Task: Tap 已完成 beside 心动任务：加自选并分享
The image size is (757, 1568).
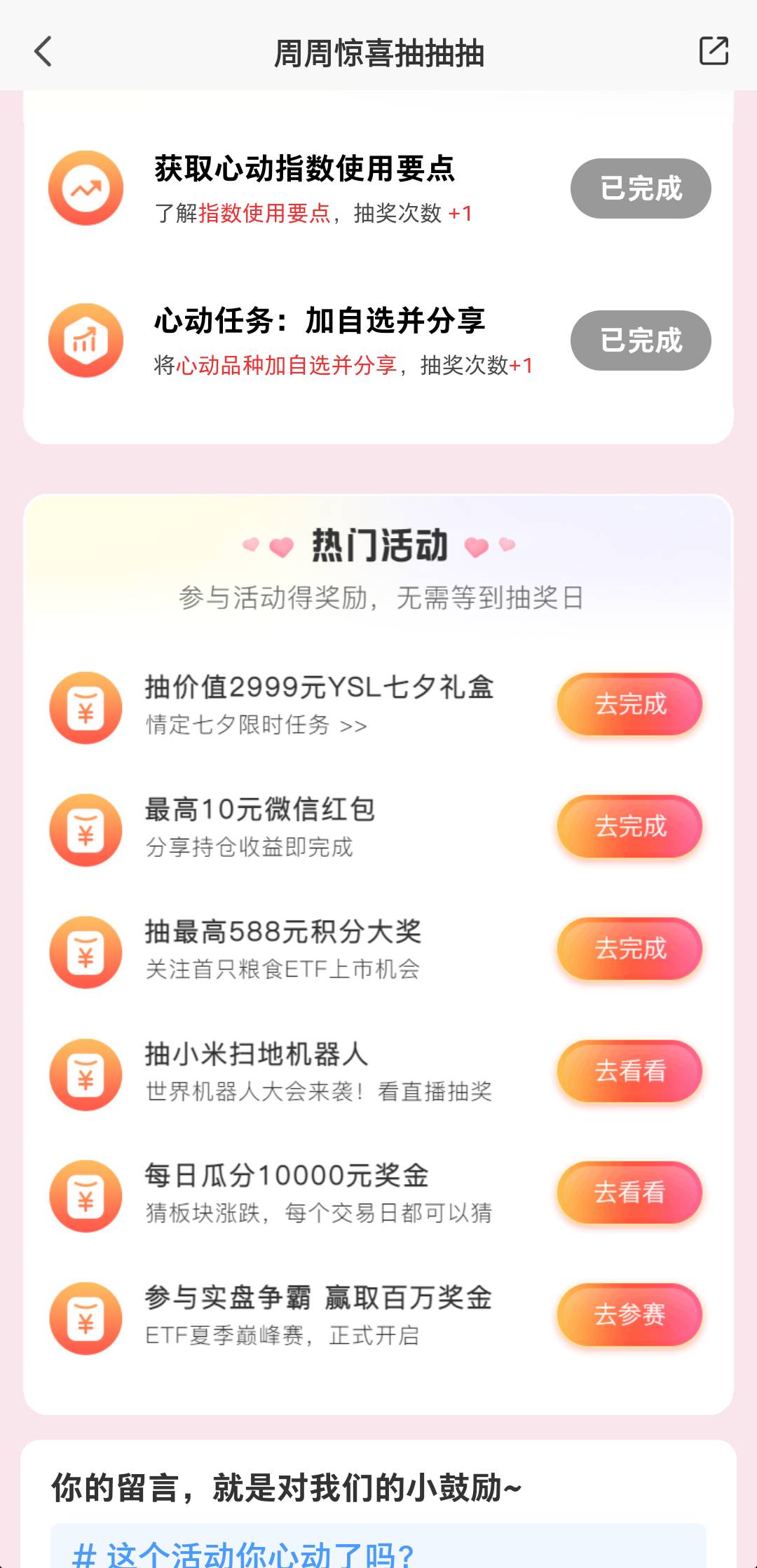Action: [x=641, y=341]
